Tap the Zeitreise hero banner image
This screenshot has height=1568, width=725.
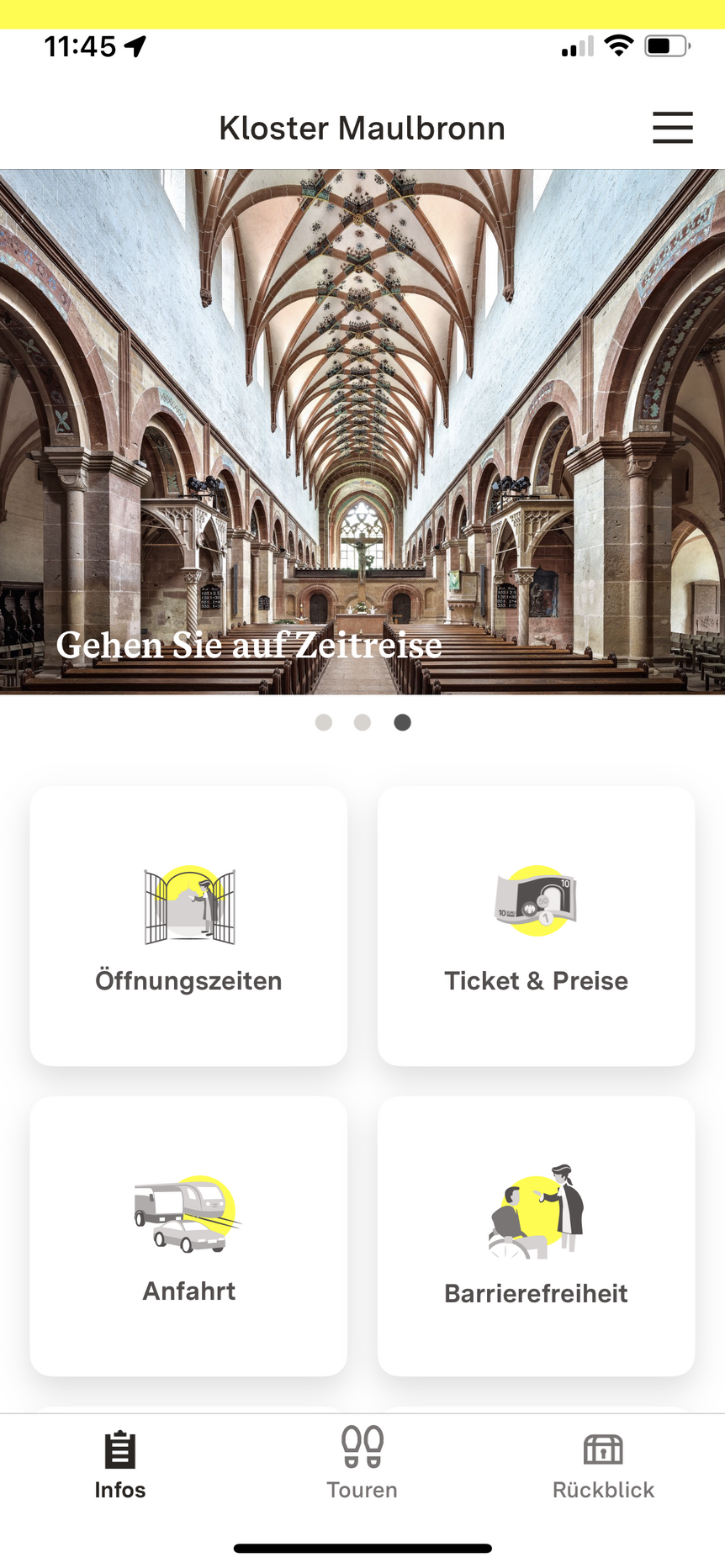coord(362,429)
